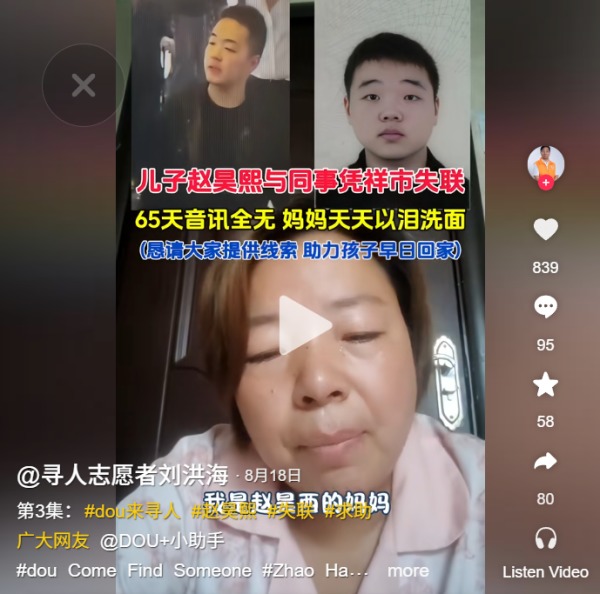Expand the caption with "more"
This screenshot has height=594, width=600.
click(x=408, y=571)
